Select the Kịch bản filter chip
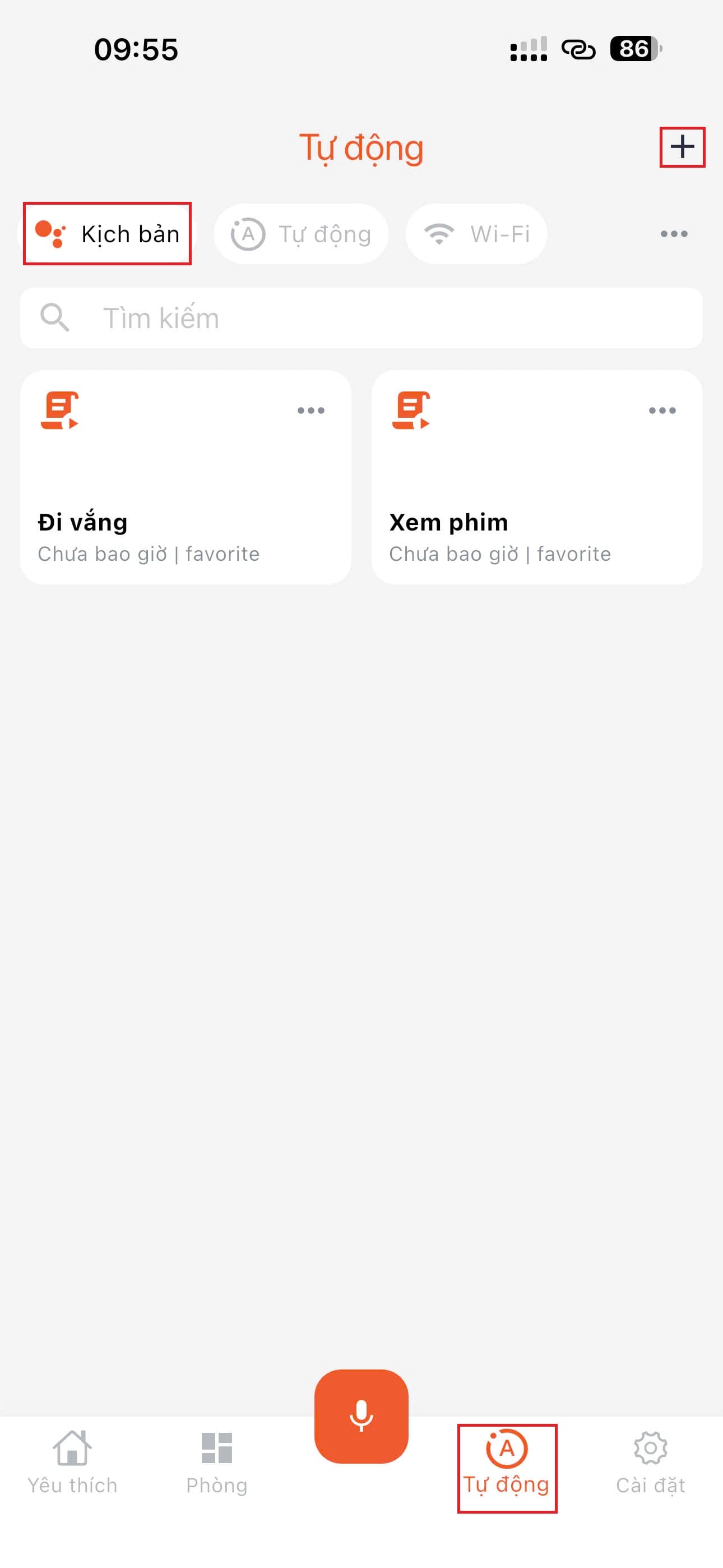Viewport: 723px width, 1568px height. [108, 234]
